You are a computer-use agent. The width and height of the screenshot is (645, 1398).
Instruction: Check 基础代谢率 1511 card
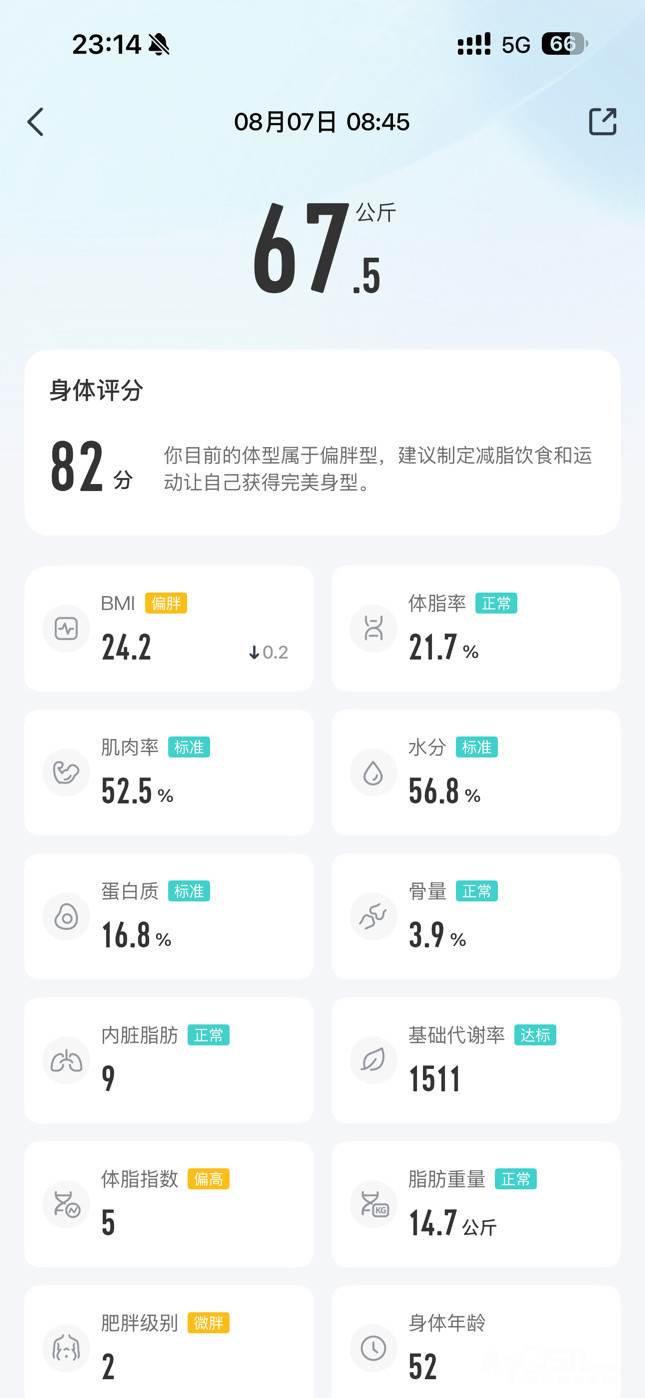point(476,1061)
